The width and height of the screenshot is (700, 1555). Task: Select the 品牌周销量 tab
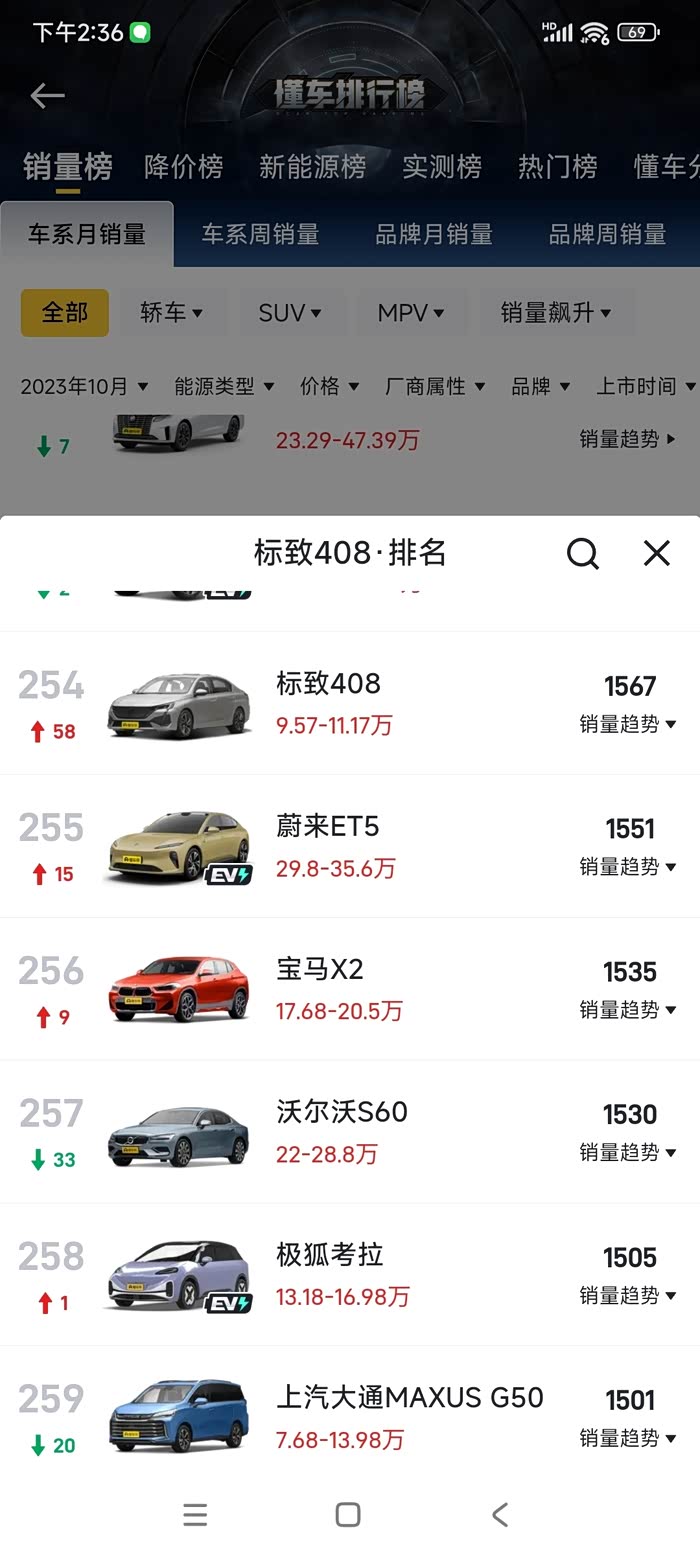click(607, 235)
